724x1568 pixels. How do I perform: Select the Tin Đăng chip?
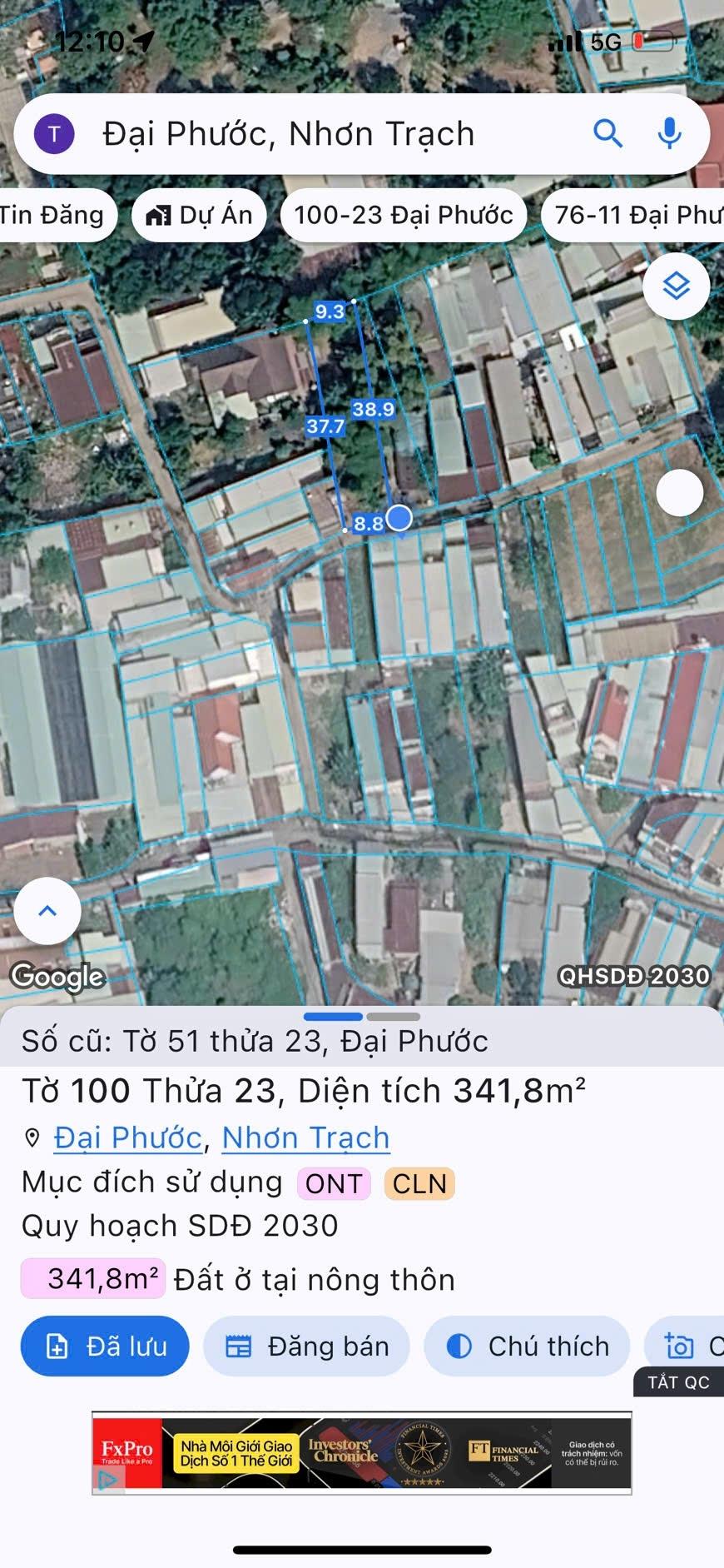click(54, 216)
